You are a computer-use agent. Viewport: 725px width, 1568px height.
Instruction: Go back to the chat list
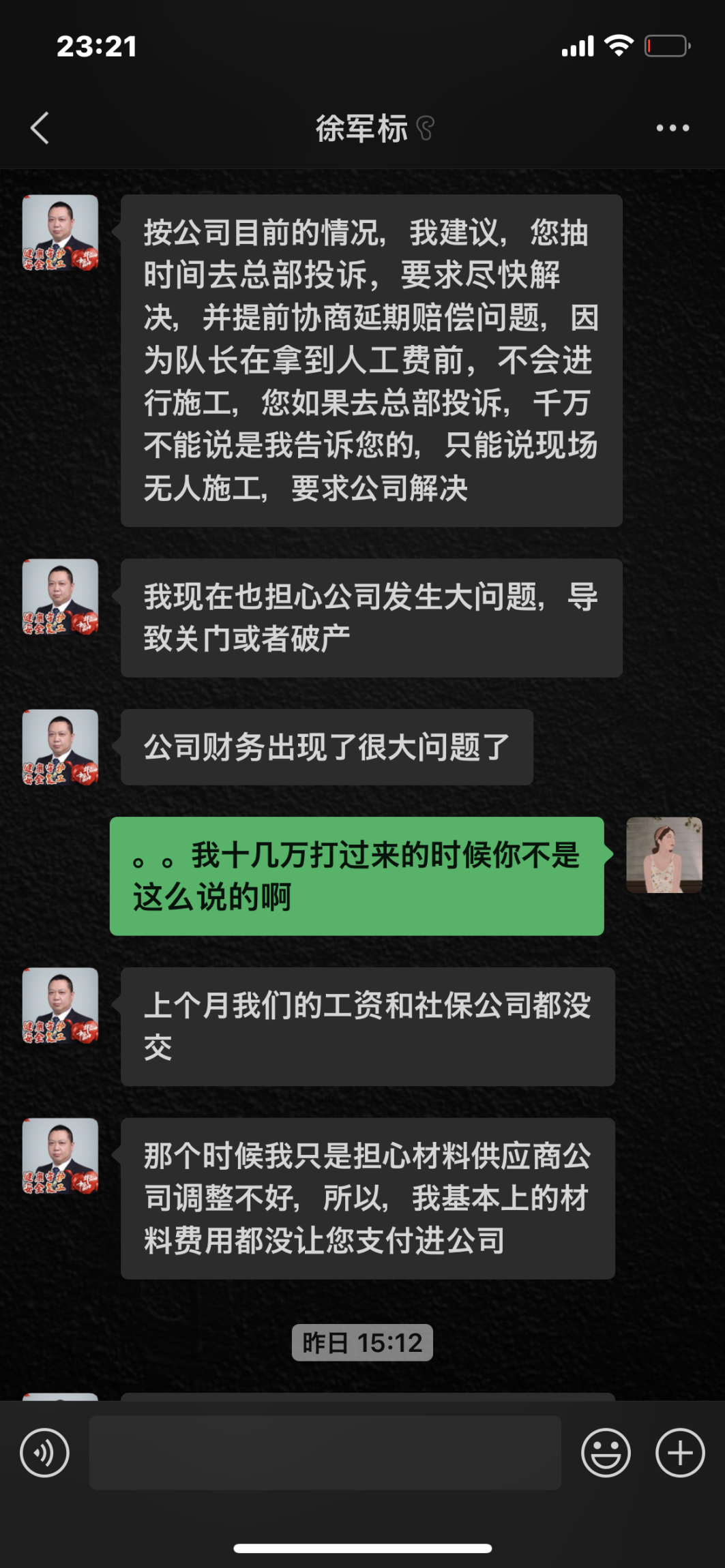click(40, 128)
